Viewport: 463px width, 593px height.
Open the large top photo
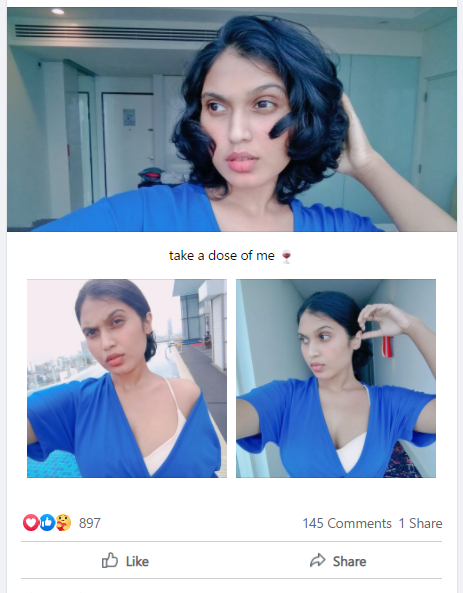232,119
